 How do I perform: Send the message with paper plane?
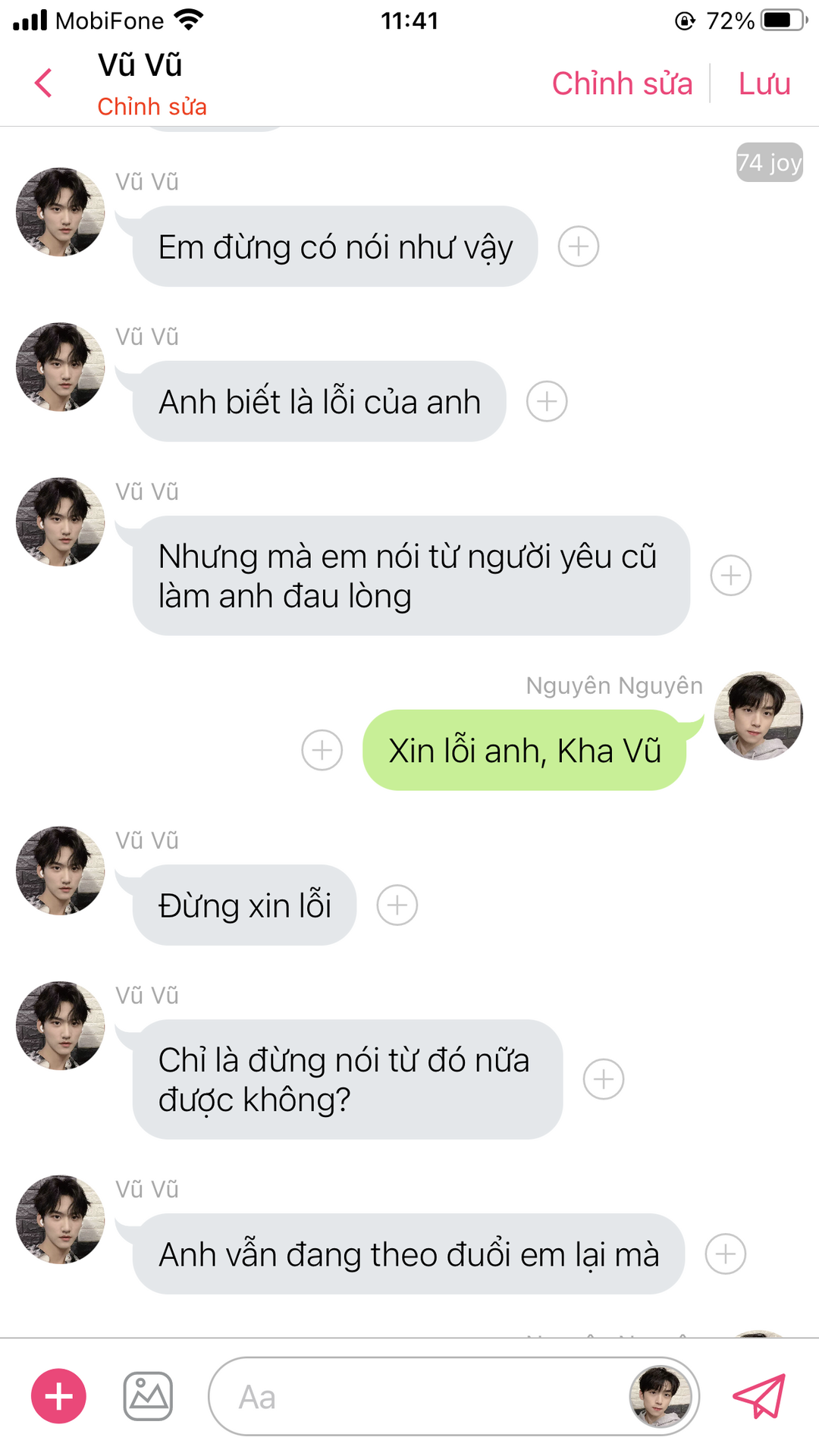(759, 1396)
